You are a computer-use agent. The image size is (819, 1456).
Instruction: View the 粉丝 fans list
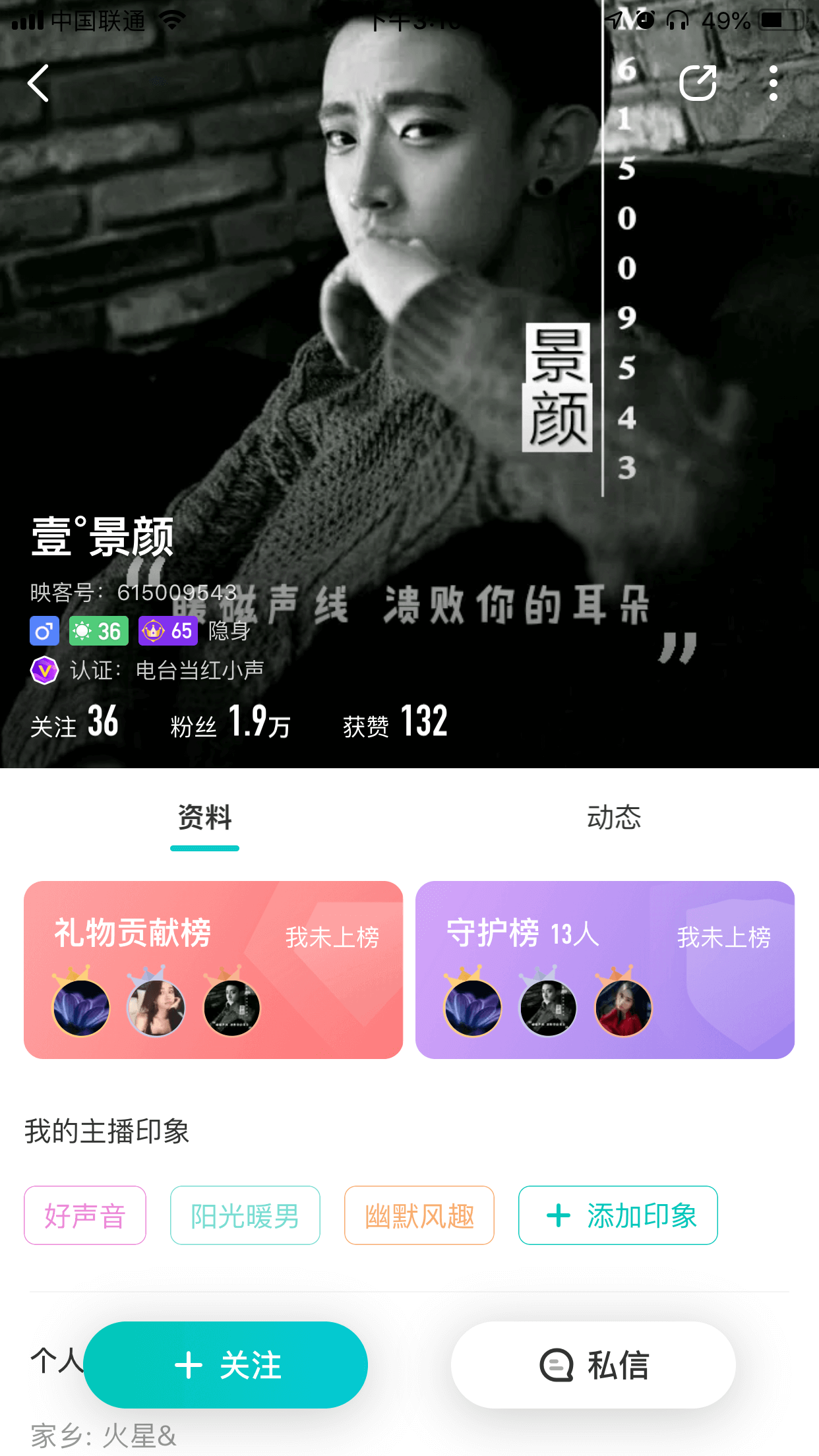coord(230,721)
